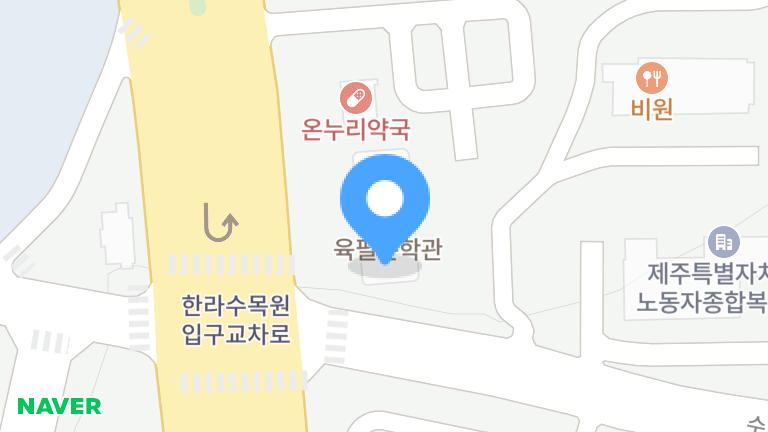Select the 노동자종합복지관 building marker

click(722, 241)
